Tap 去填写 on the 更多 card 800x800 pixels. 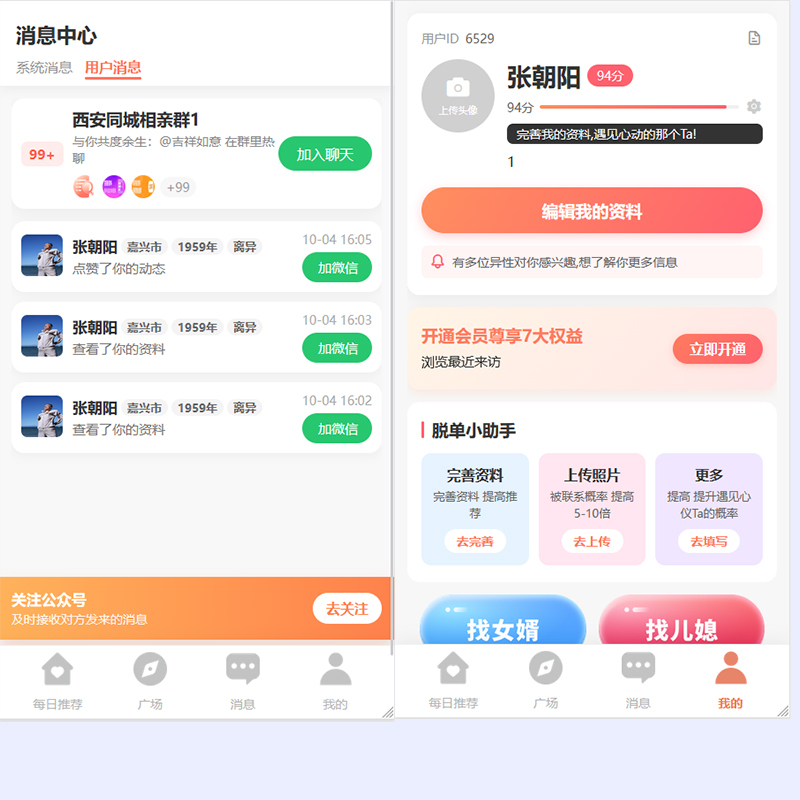tap(709, 541)
